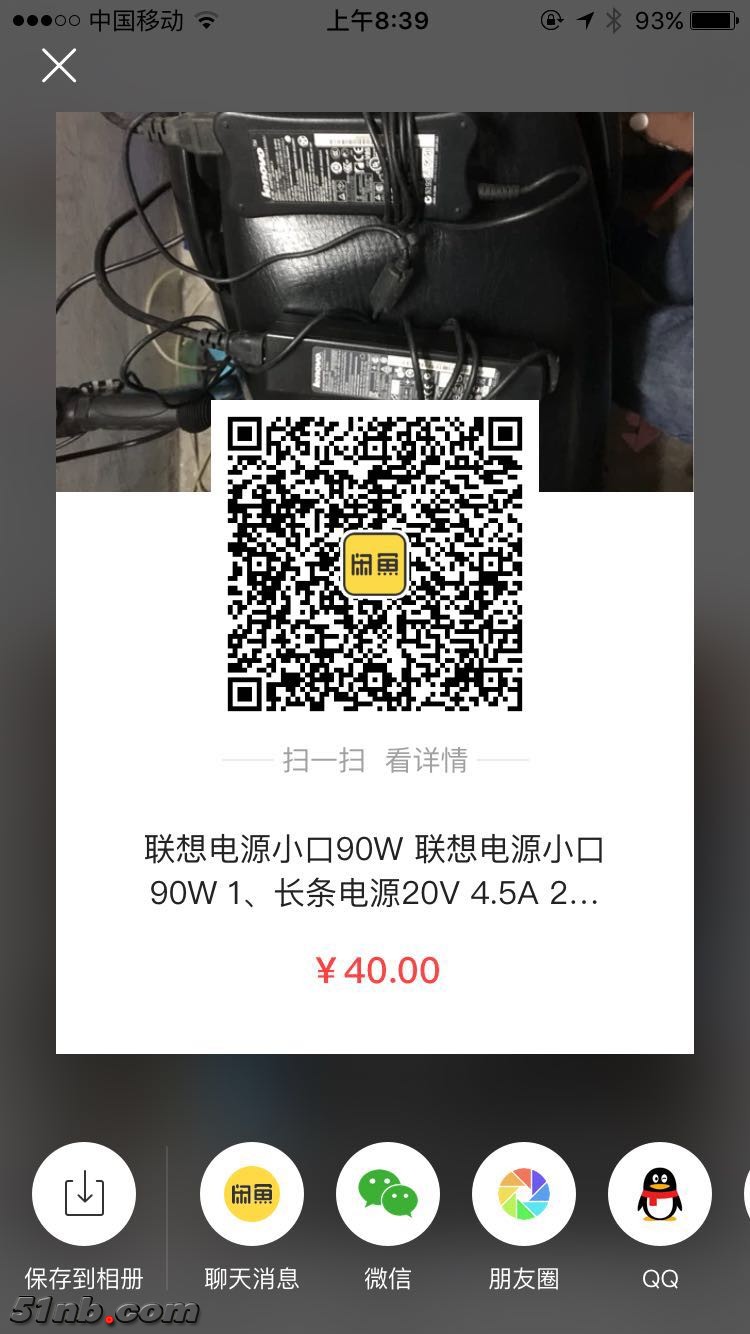
Task: Close the share card with the X
Action: click(58, 66)
